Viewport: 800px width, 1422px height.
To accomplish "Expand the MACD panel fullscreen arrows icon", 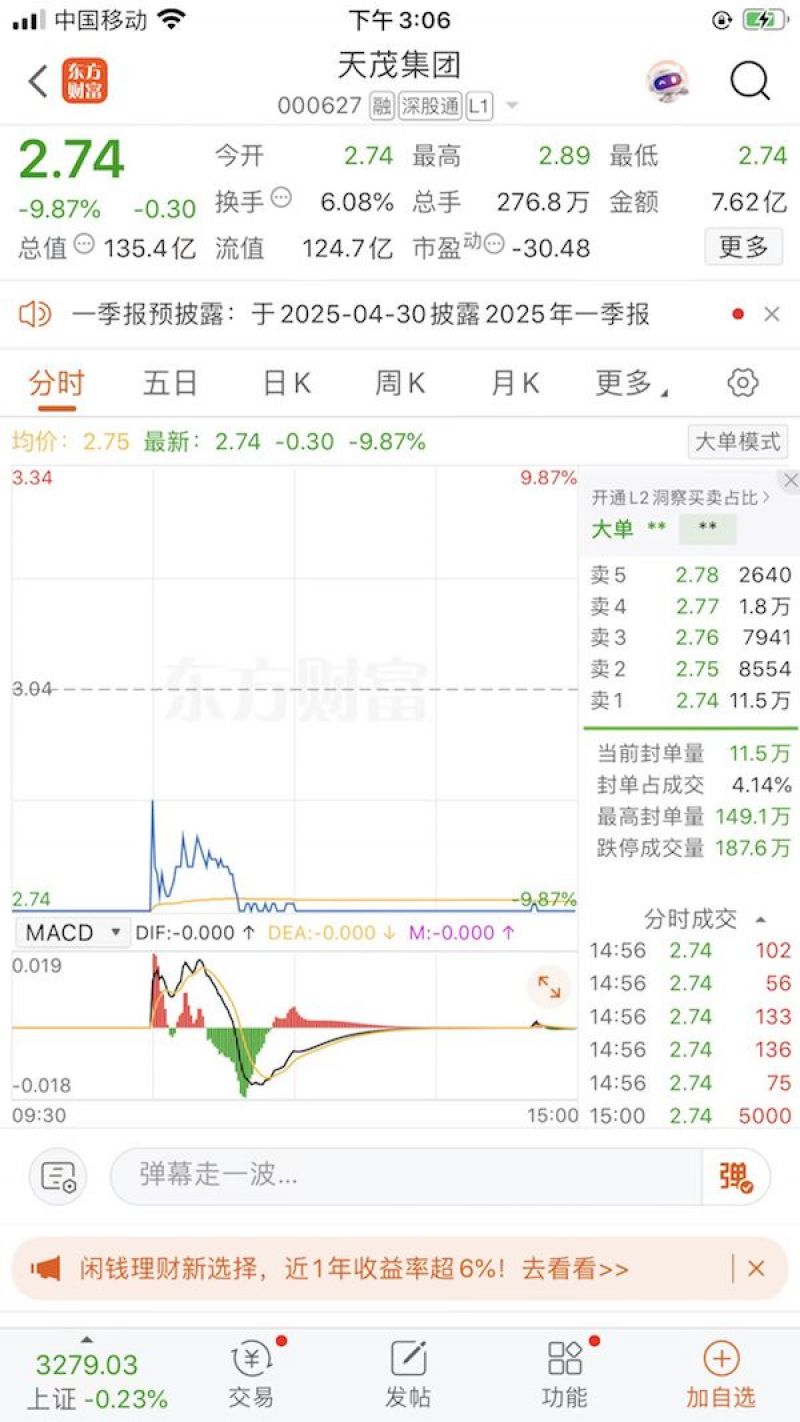I will tap(548, 988).
